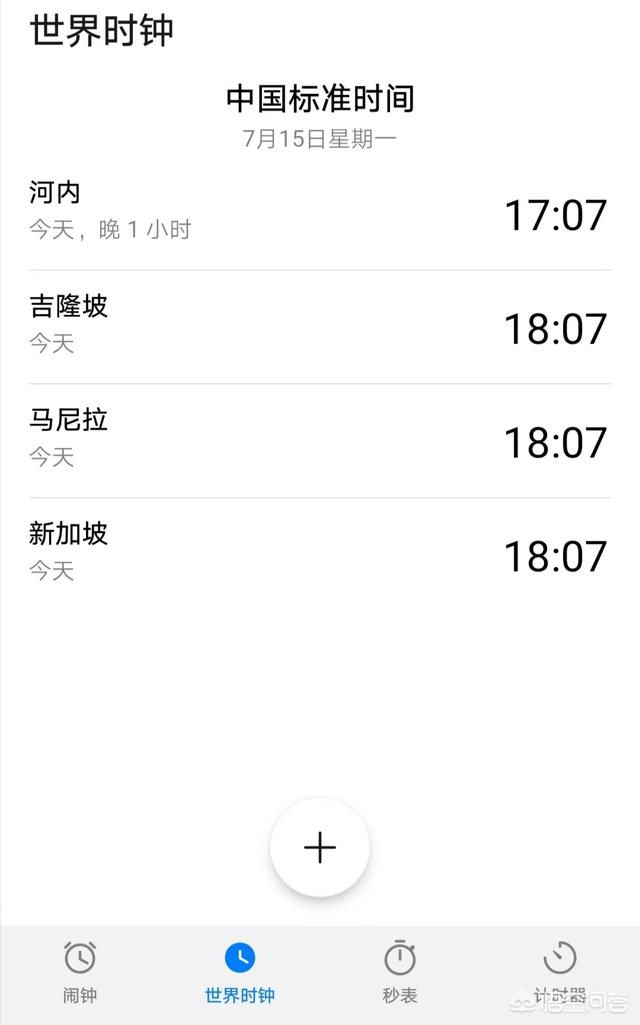This screenshot has width=640, height=1025.
Task: Open the 秒表 stopwatch tab
Action: pos(400,971)
